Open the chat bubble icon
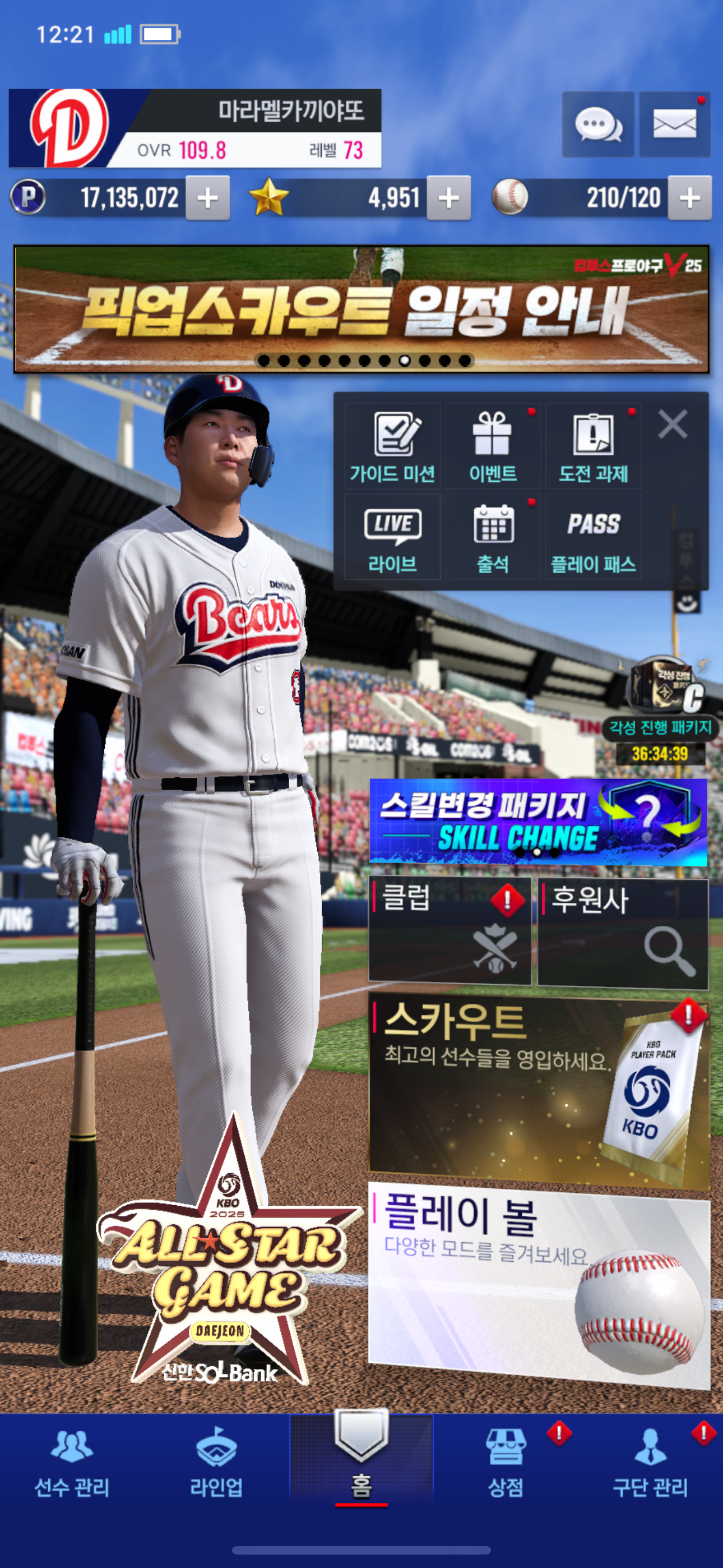The height and width of the screenshot is (1568, 723). pyautogui.click(x=597, y=125)
